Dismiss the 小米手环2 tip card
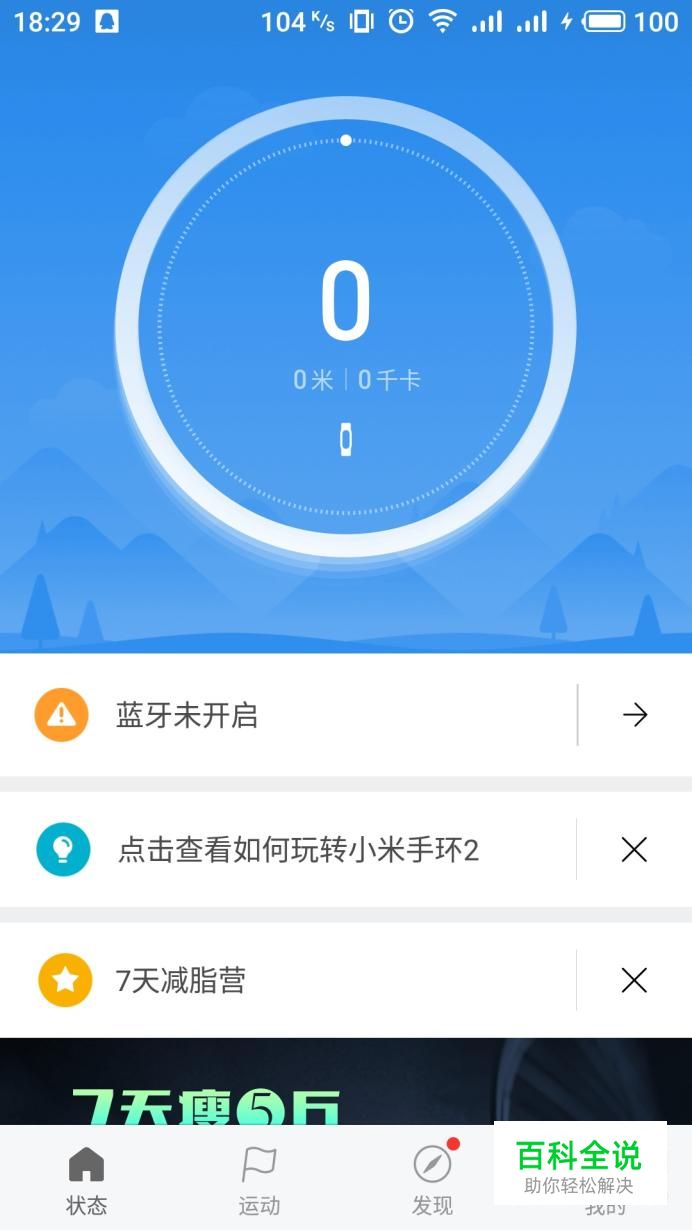The height and width of the screenshot is (1230, 692). 634,850
